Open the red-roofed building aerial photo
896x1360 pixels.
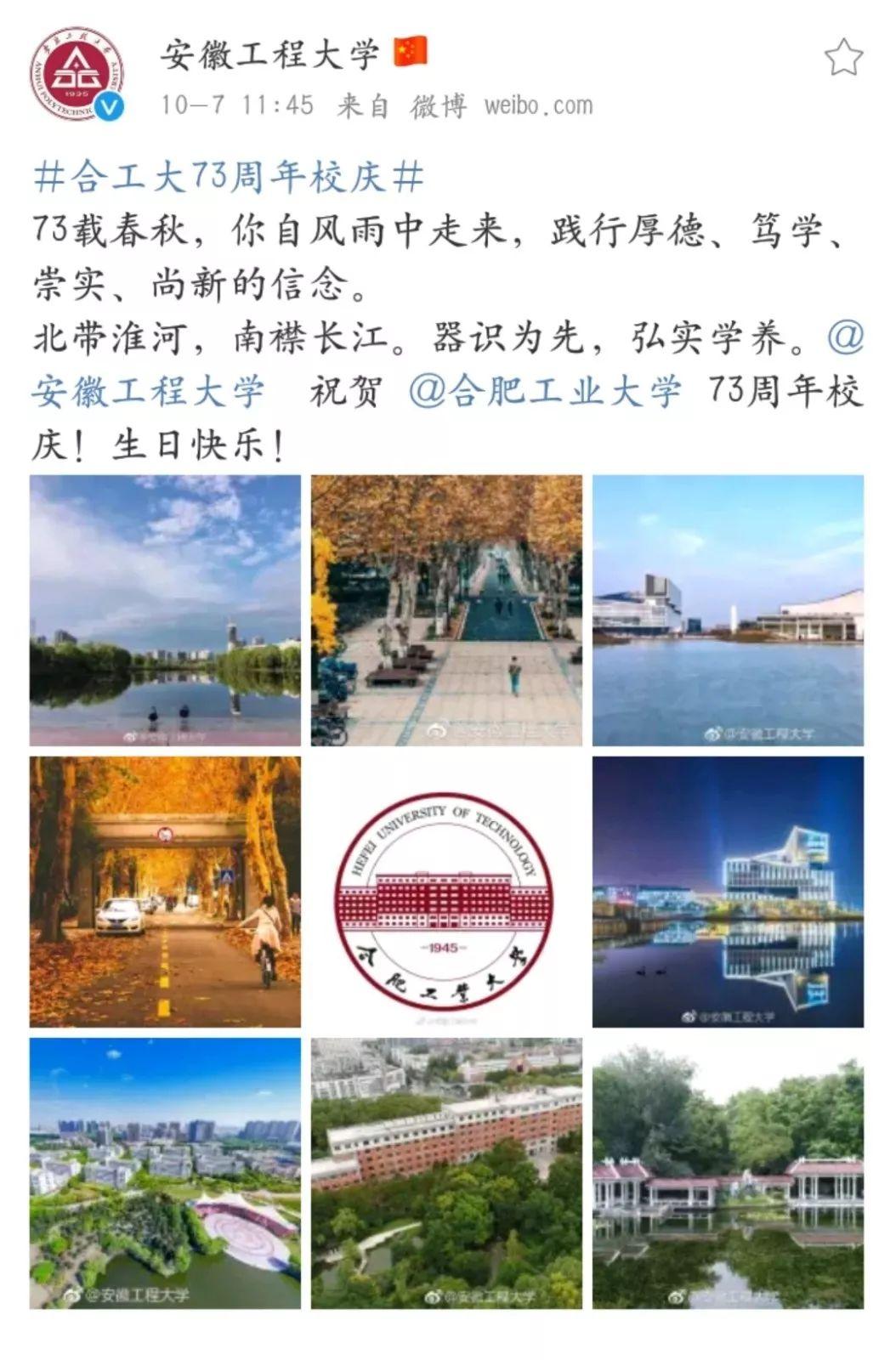tap(448, 1173)
